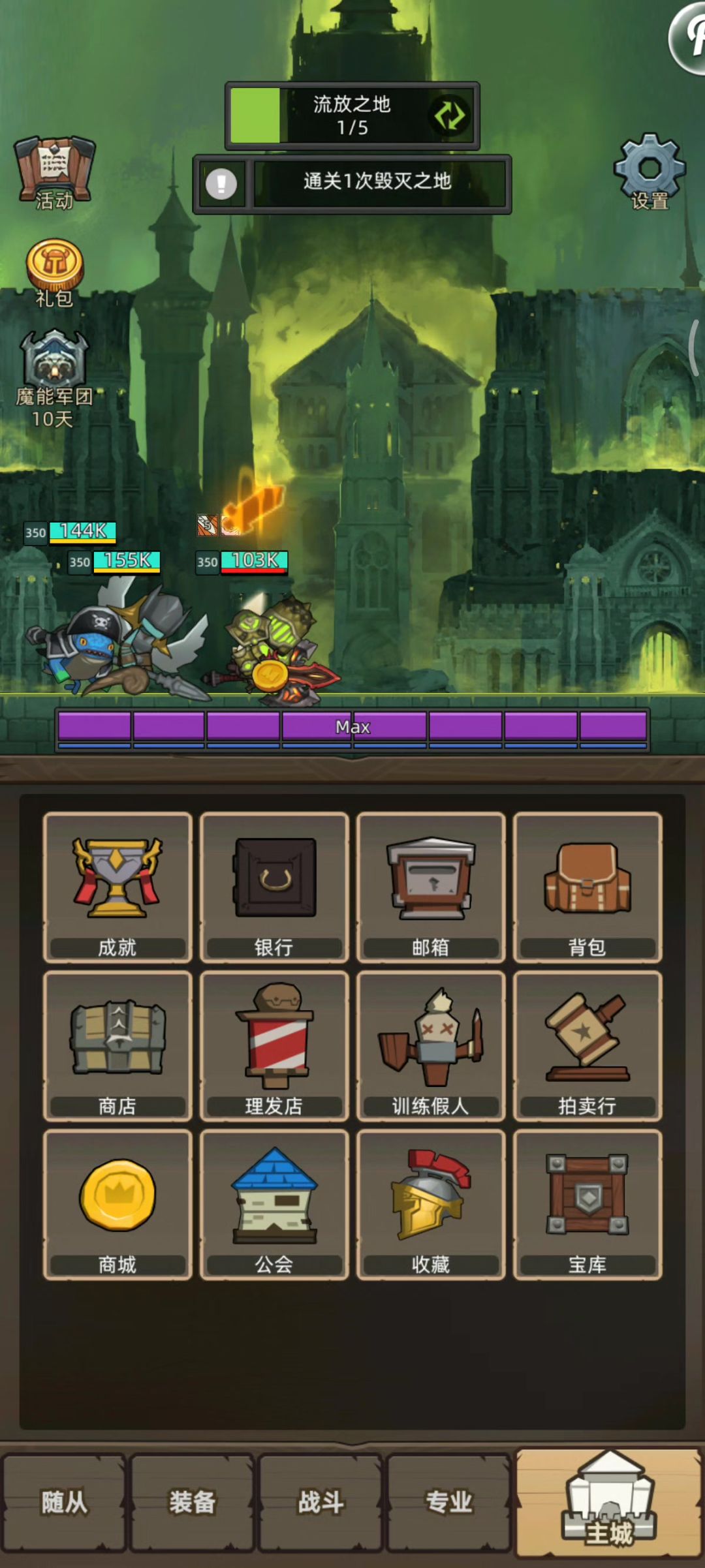Open the 理发店 barber shop tile
Viewport: 705px width, 1568px height.
click(x=274, y=1046)
